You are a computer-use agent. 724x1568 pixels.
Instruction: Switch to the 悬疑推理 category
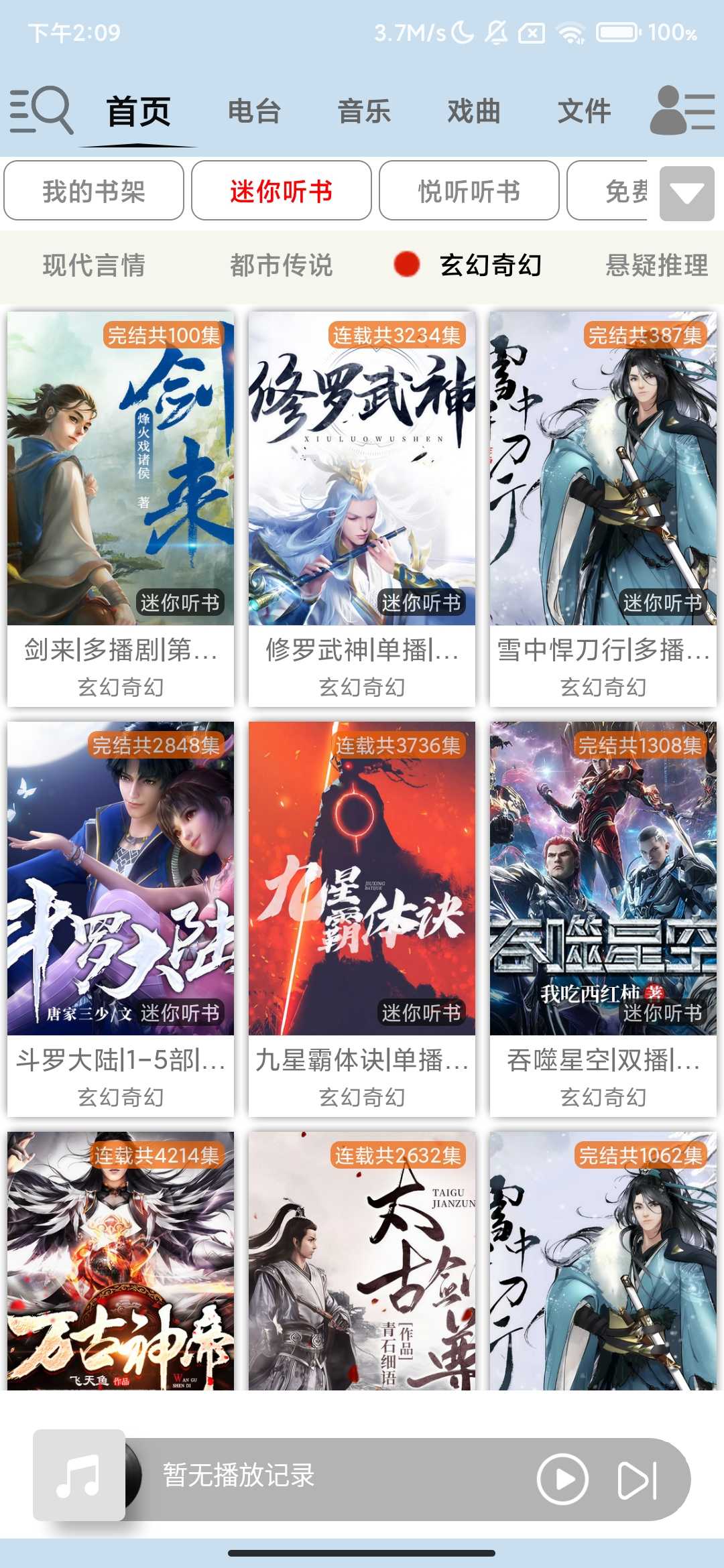(x=656, y=265)
